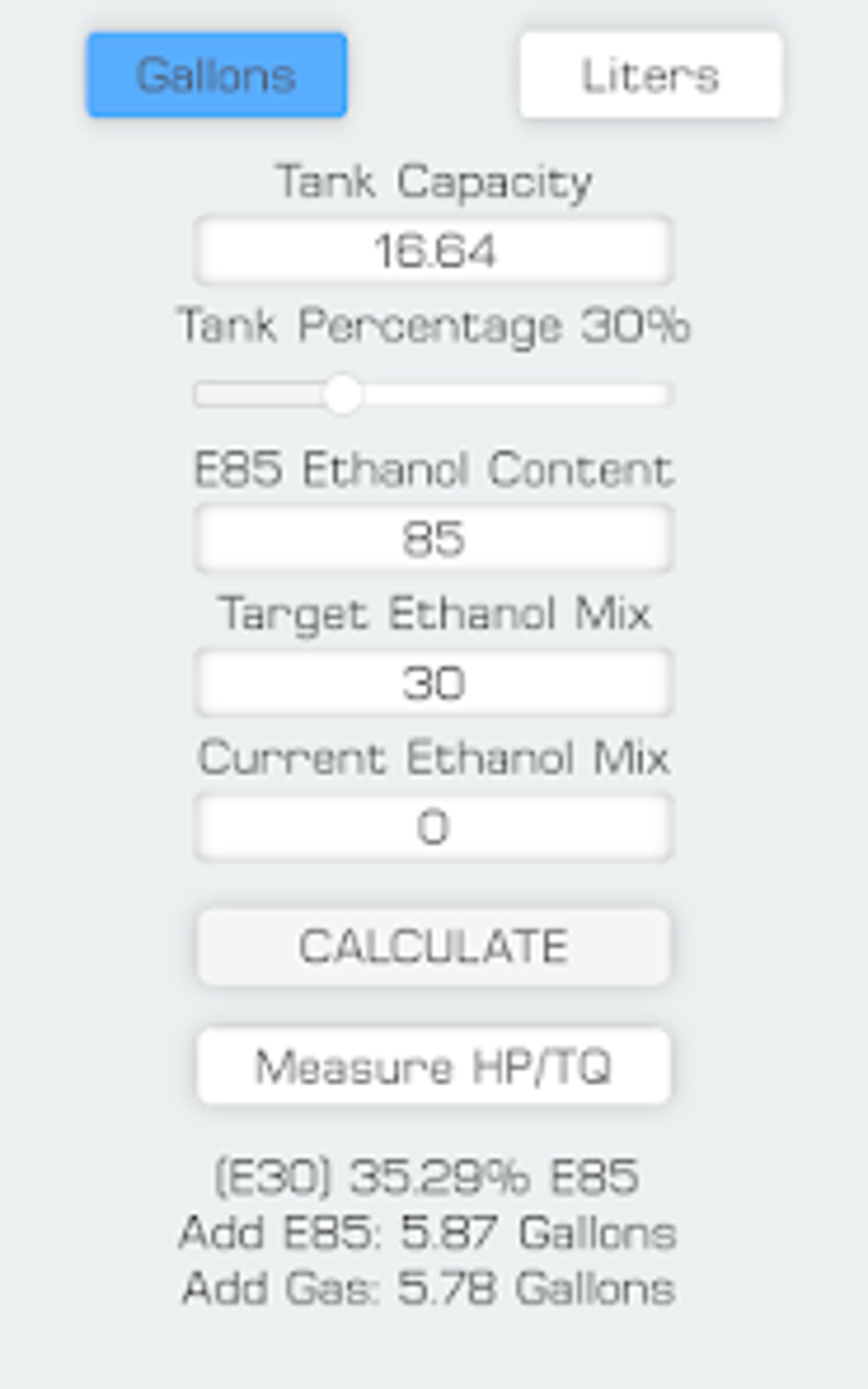Screen dimensions: 868x1389
Task: Edit the Tank Capacity field
Action: (x=434, y=250)
